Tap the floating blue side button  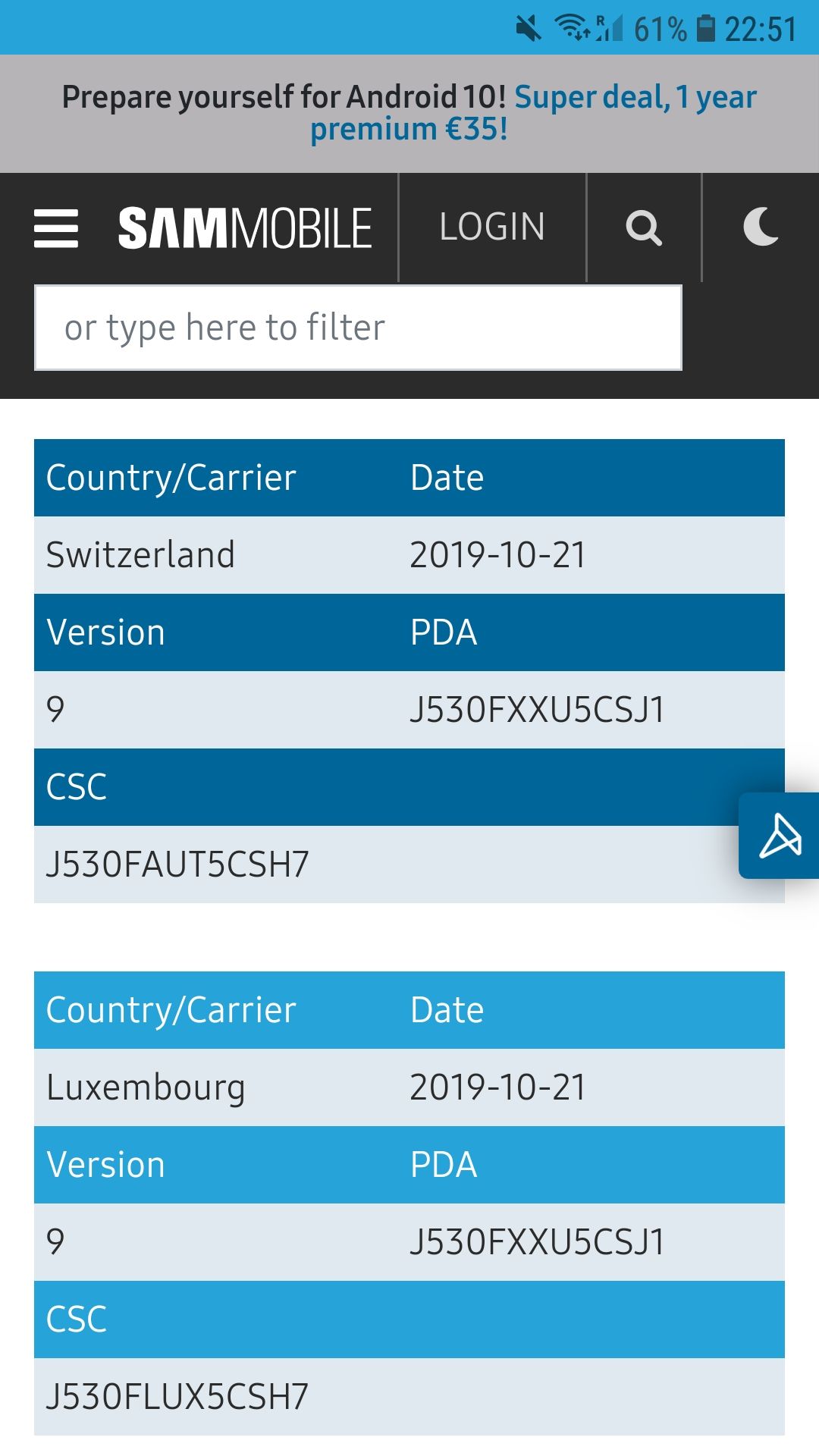coord(780,836)
